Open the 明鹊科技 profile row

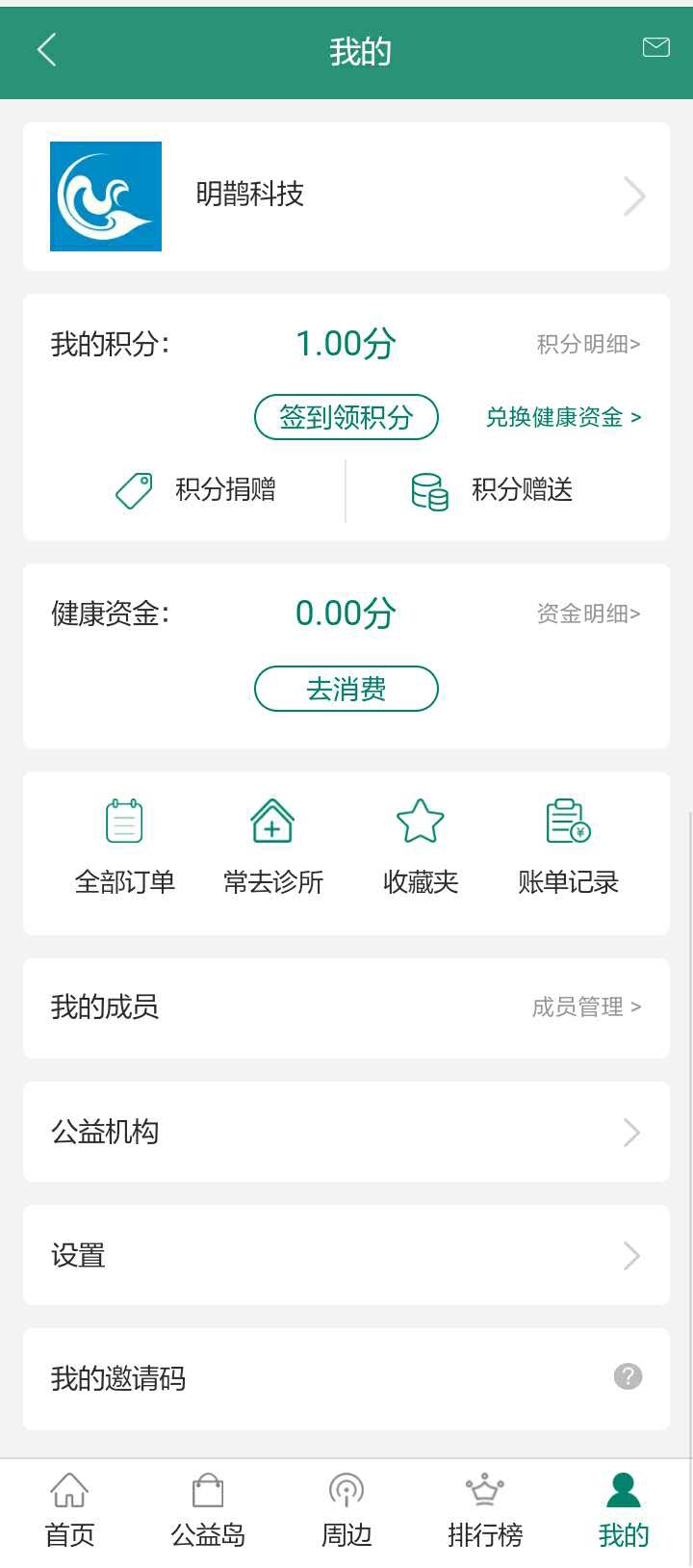click(x=346, y=196)
